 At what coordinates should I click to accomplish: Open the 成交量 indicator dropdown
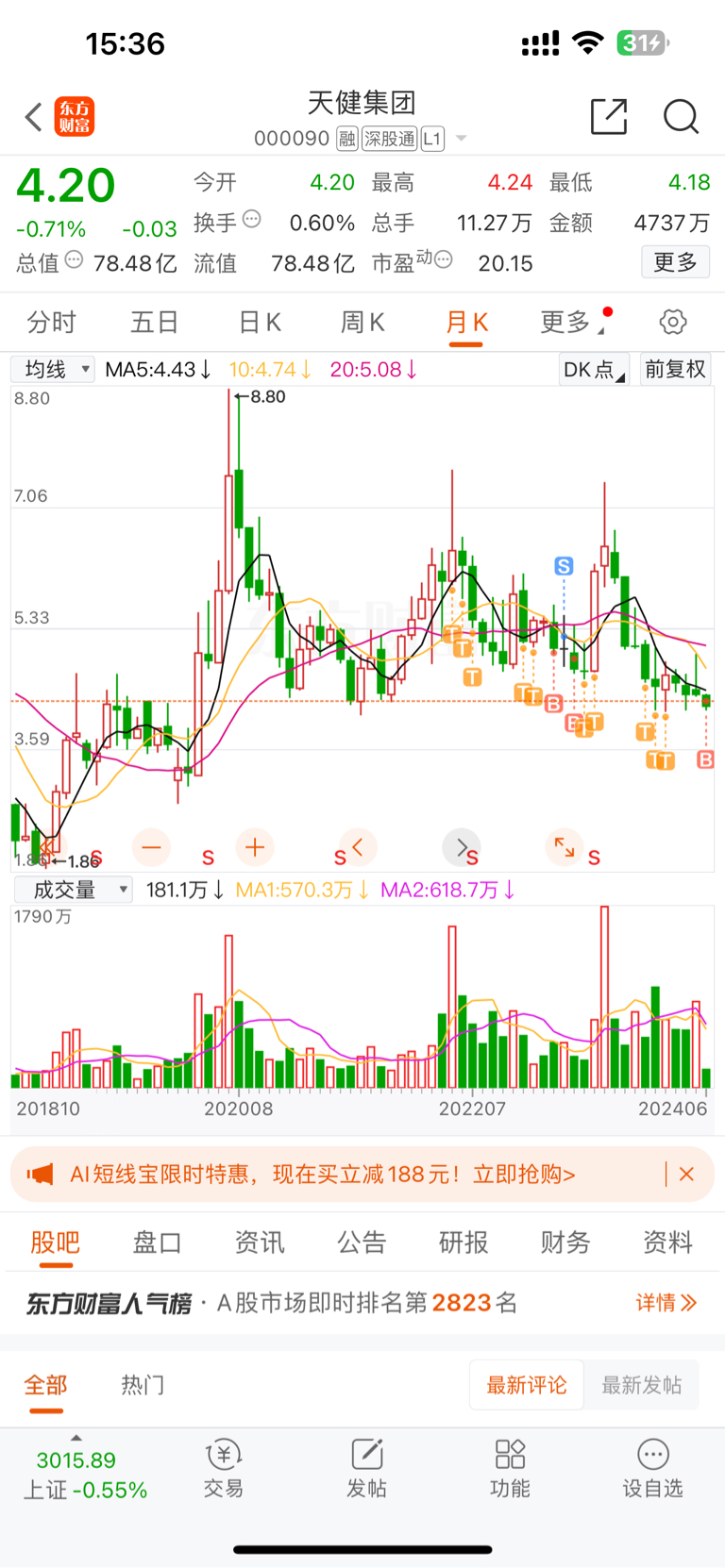point(72,890)
